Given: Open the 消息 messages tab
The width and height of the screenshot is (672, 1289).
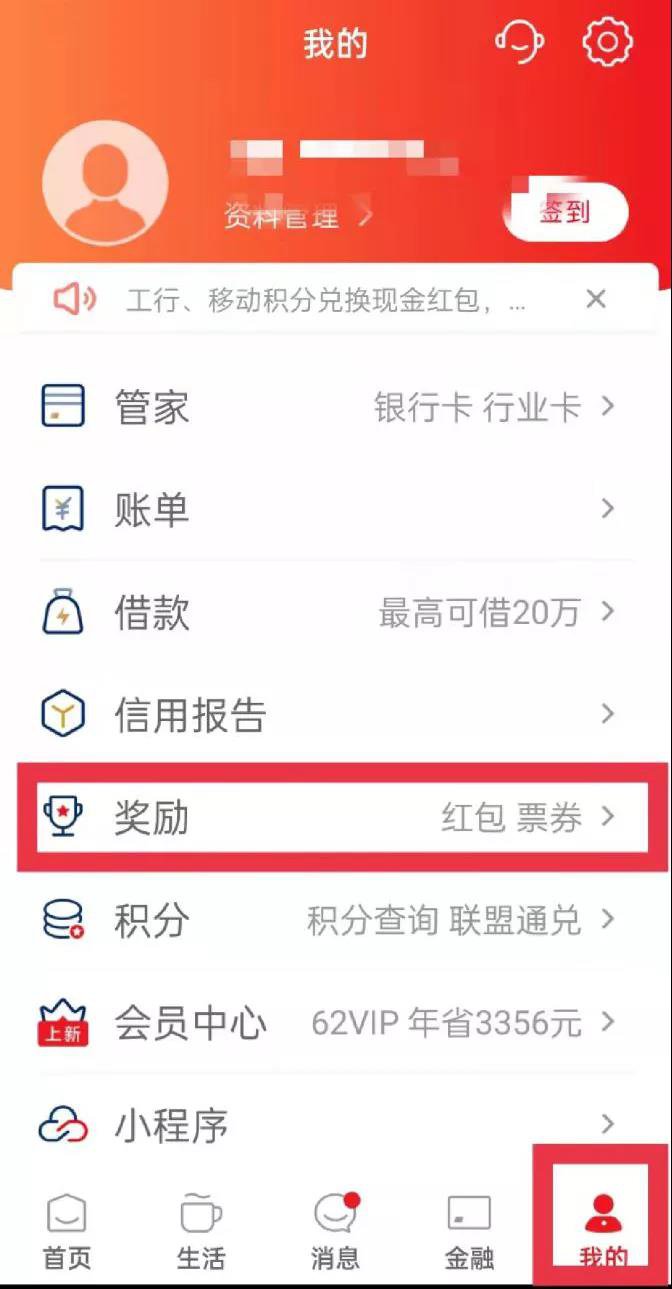Looking at the screenshot, I should [x=336, y=1232].
